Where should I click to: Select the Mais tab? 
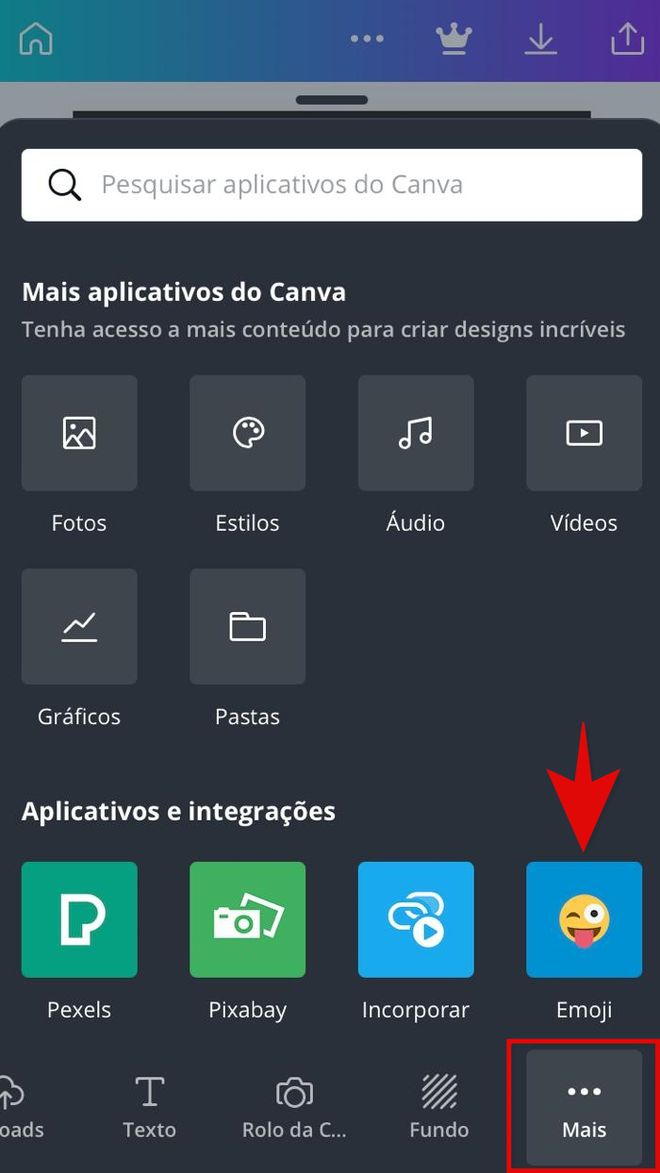(x=584, y=1108)
